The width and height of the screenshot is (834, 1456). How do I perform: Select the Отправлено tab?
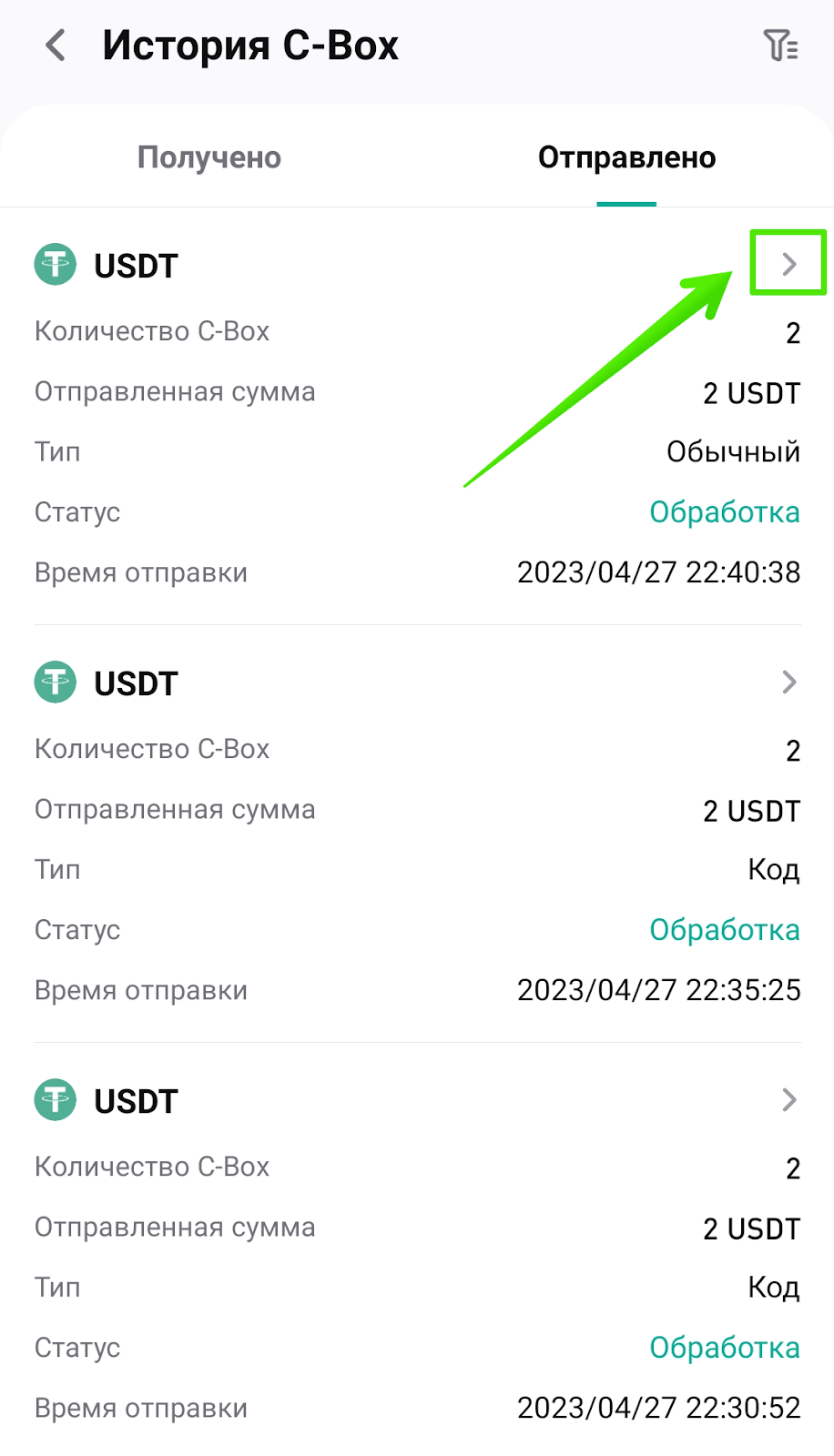pos(626,157)
